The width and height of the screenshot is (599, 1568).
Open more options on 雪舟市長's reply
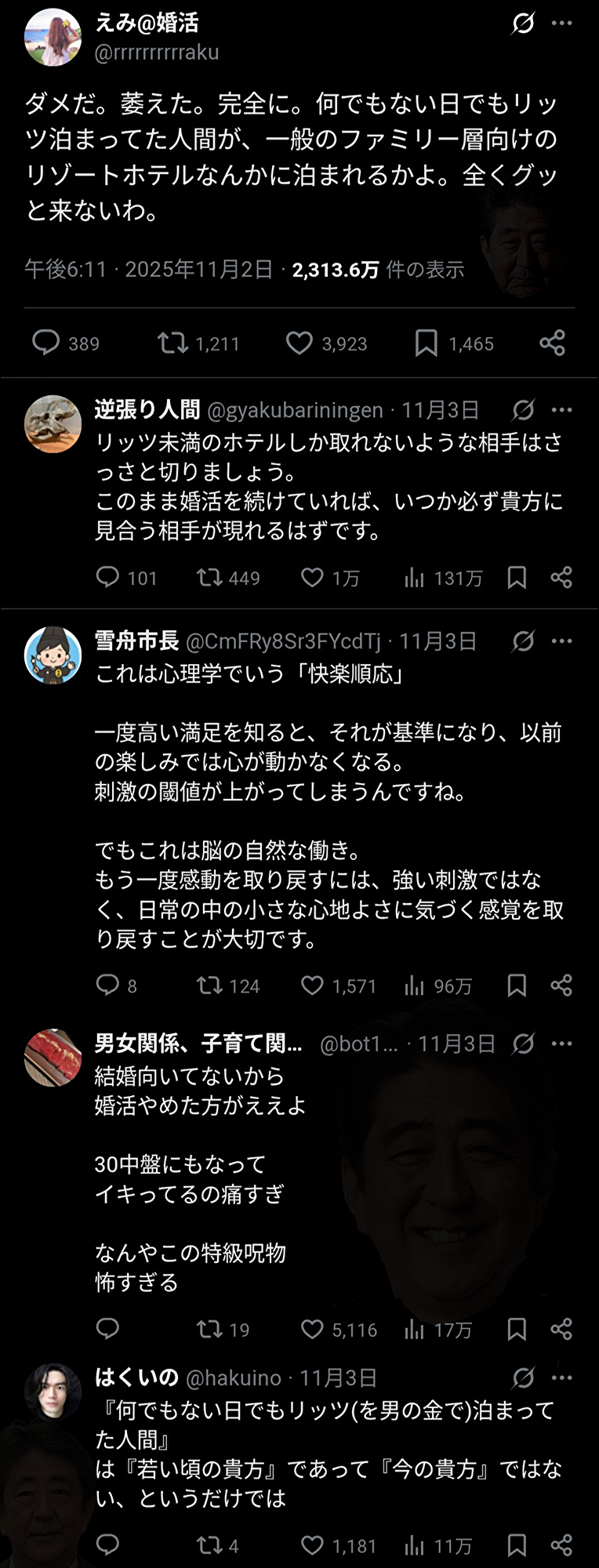coord(561,641)
